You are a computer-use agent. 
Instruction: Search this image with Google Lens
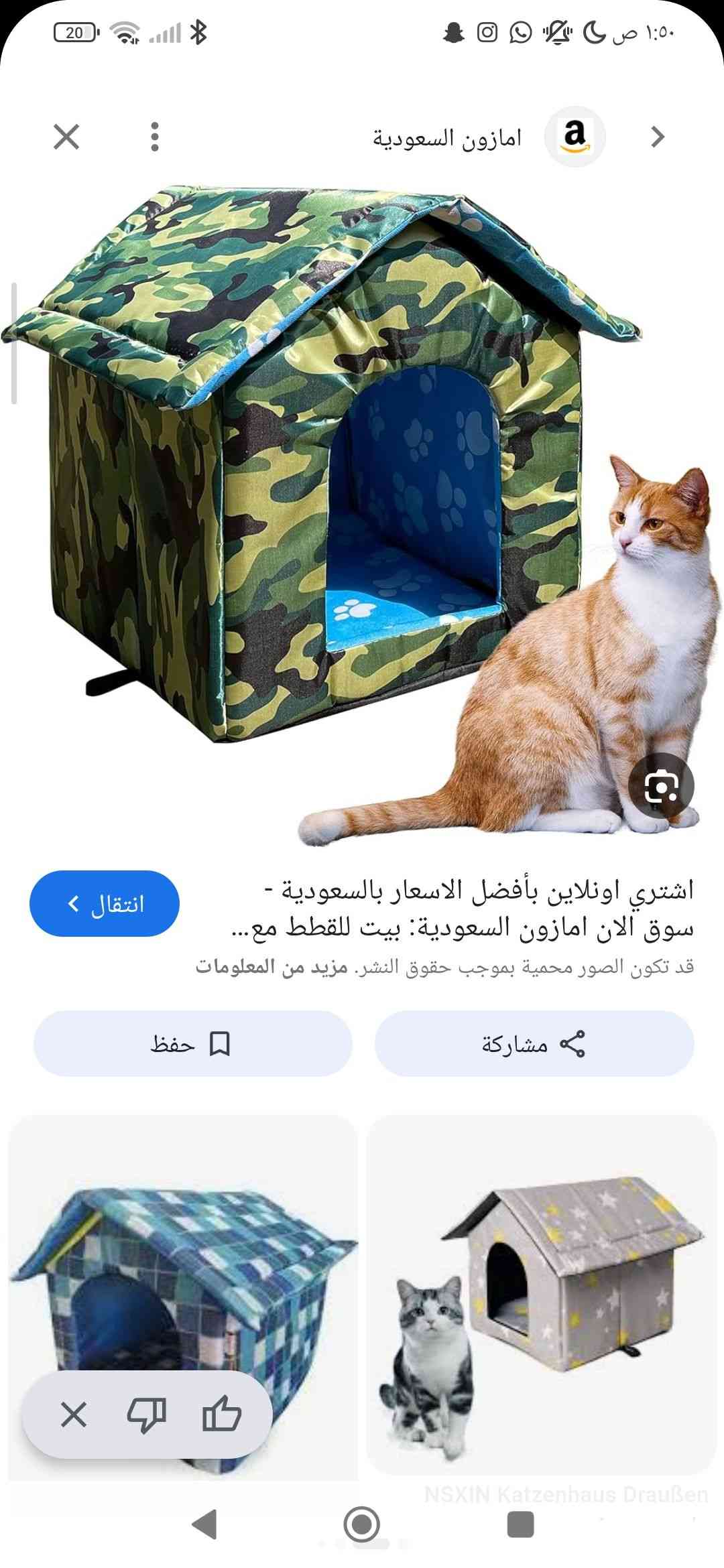click(661, 785)
